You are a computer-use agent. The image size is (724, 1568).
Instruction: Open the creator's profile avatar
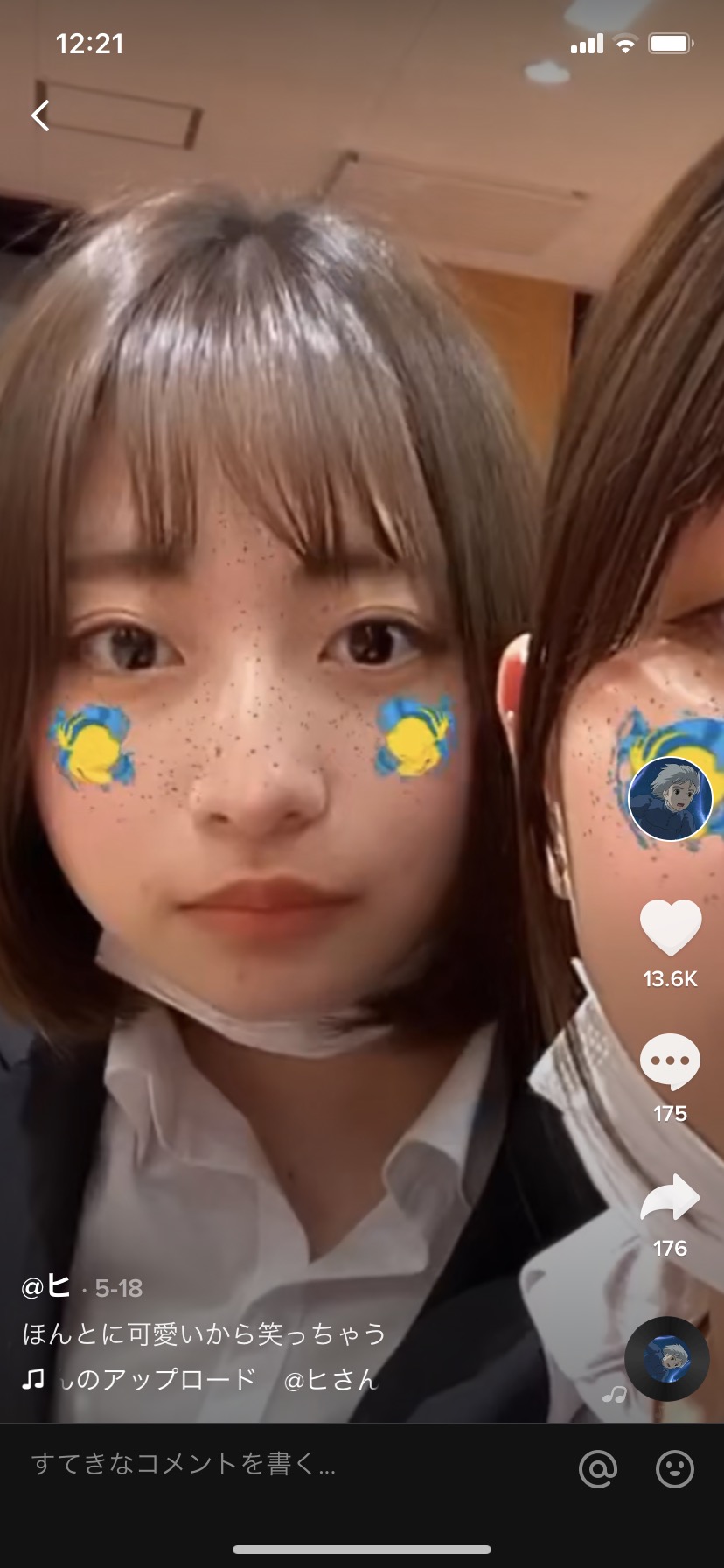pos(671,799)
